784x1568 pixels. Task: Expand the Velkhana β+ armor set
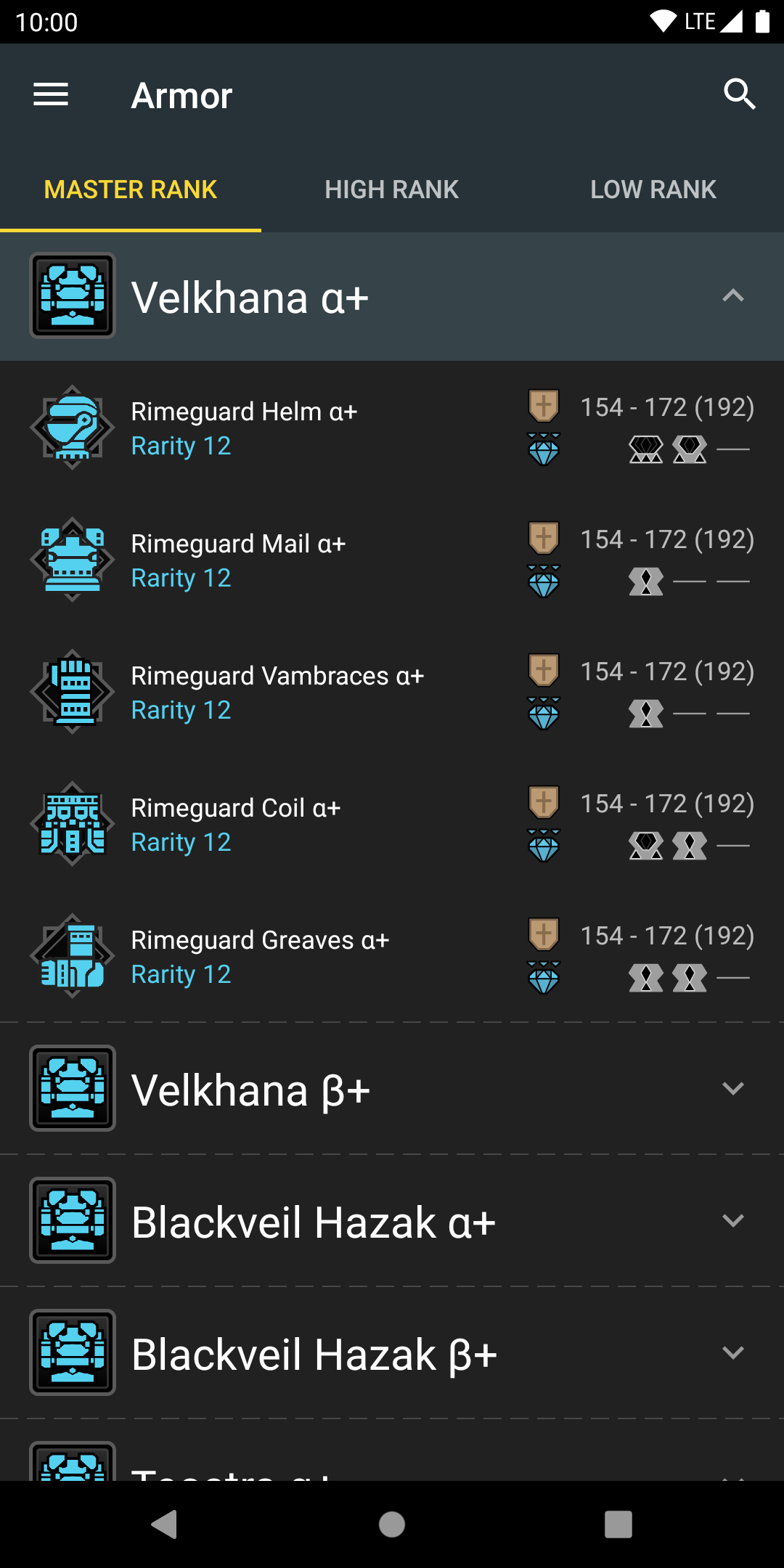click(392, 1089)
